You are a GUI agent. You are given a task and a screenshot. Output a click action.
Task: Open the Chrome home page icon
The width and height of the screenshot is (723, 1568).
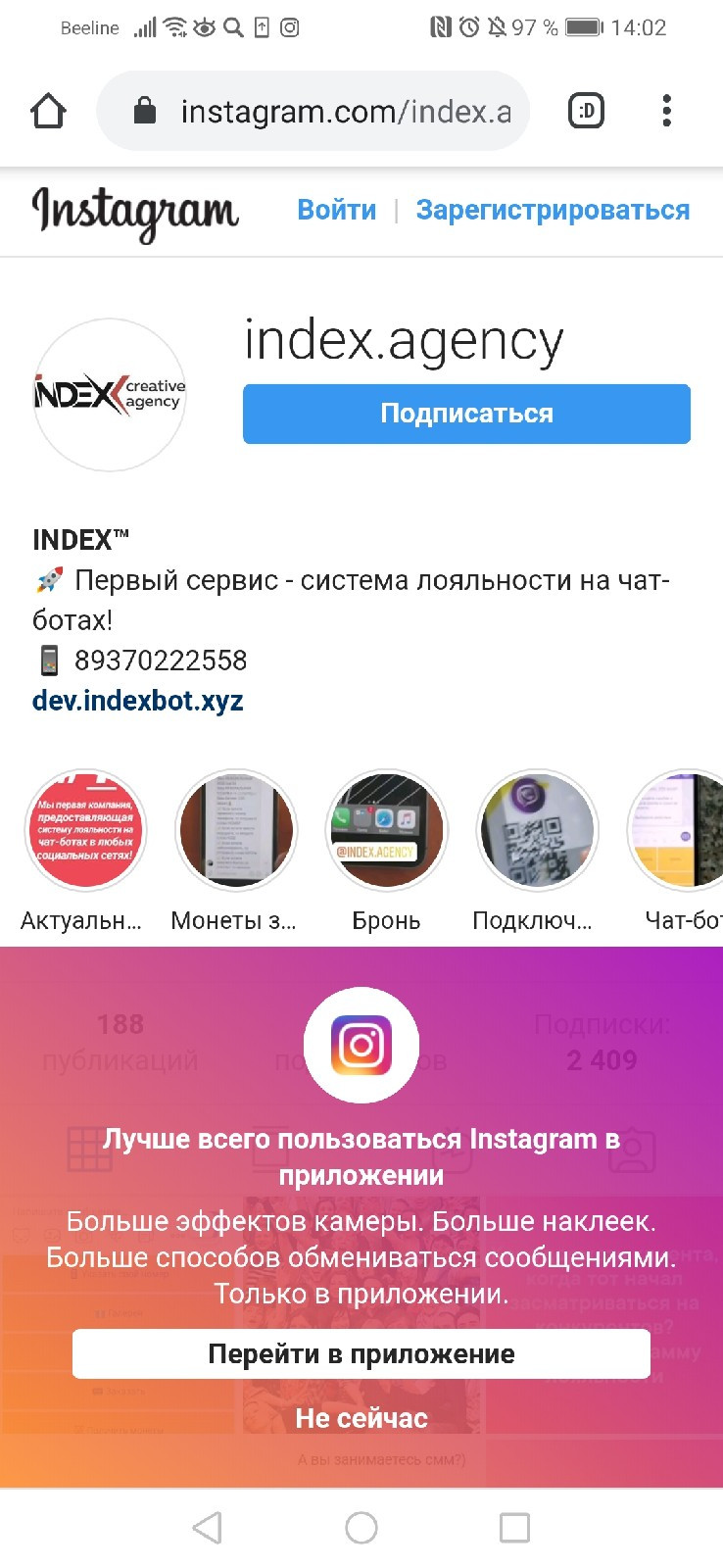(48, 111)
